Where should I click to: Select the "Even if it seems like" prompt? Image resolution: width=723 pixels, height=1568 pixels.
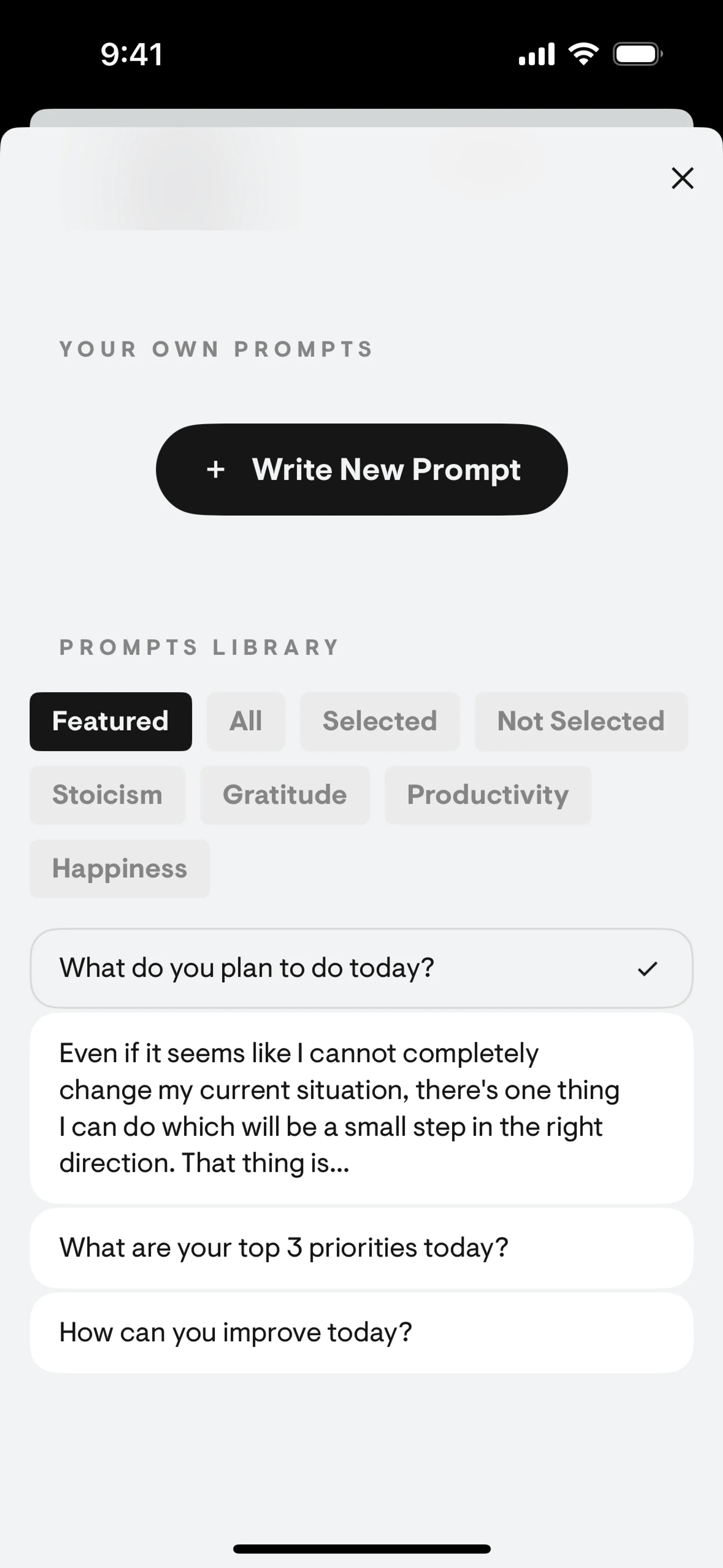(x=361, y=1108)
